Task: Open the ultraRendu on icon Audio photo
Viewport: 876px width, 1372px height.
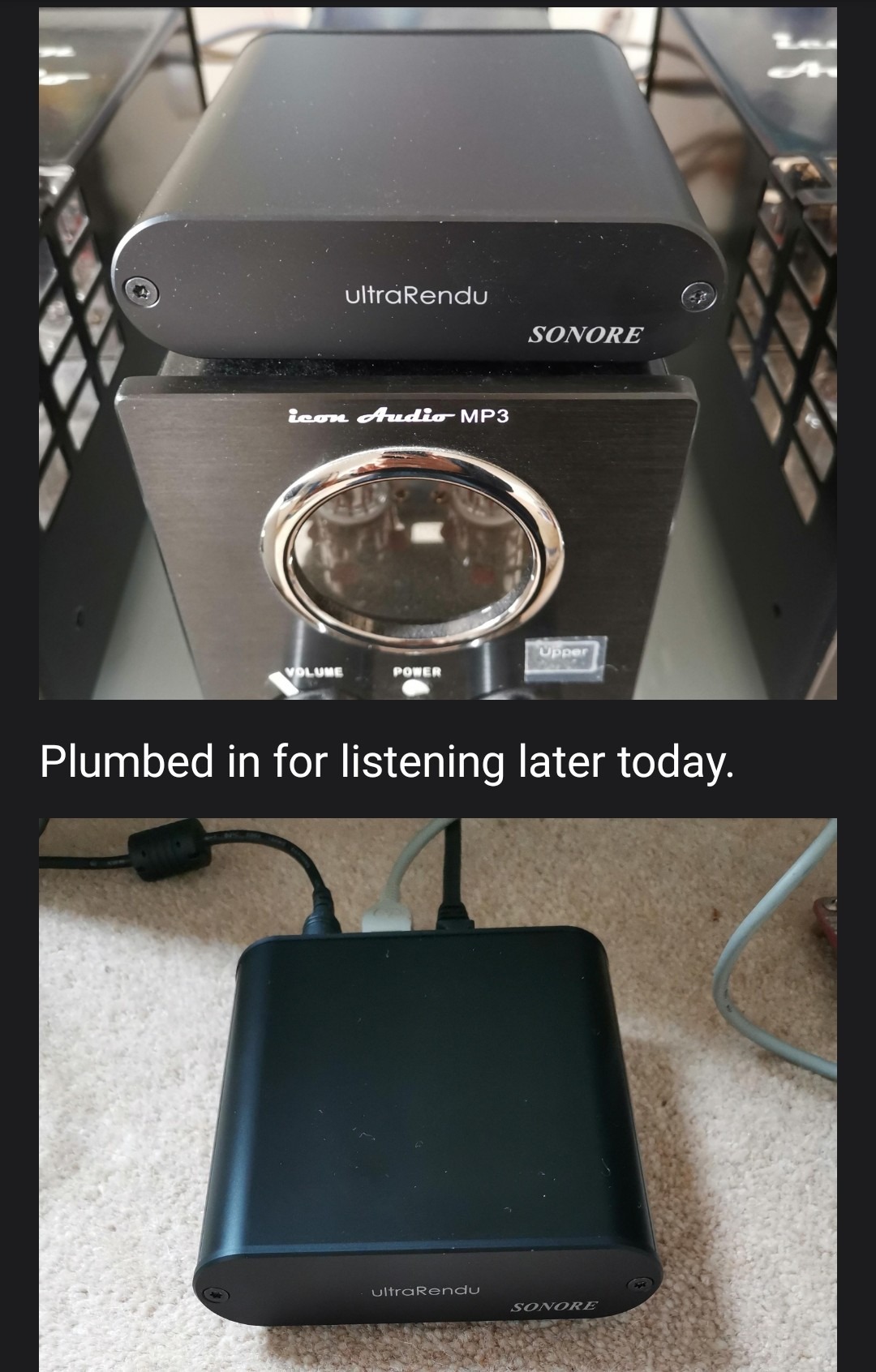Action: click(438, 354)
